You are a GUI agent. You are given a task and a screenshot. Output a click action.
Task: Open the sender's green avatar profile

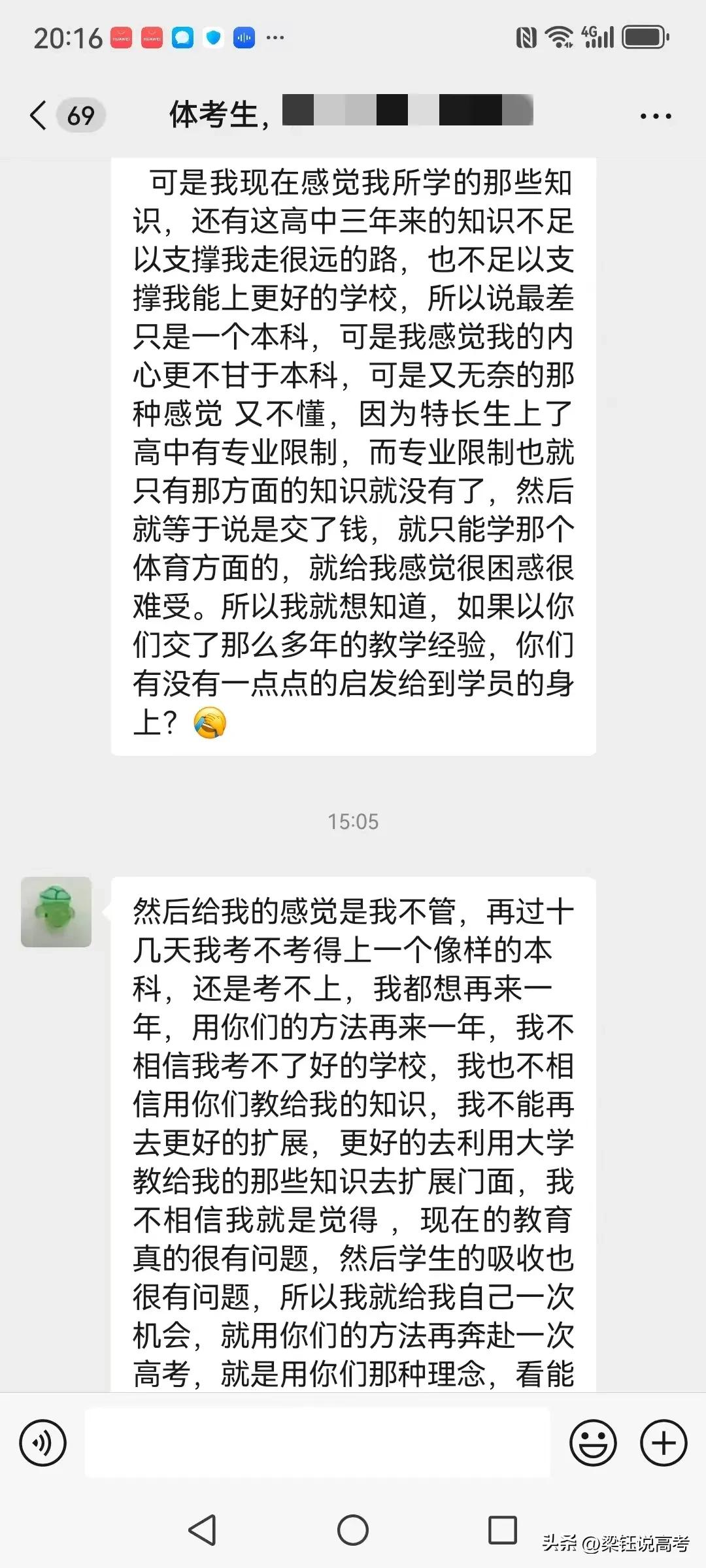point(56,911)
